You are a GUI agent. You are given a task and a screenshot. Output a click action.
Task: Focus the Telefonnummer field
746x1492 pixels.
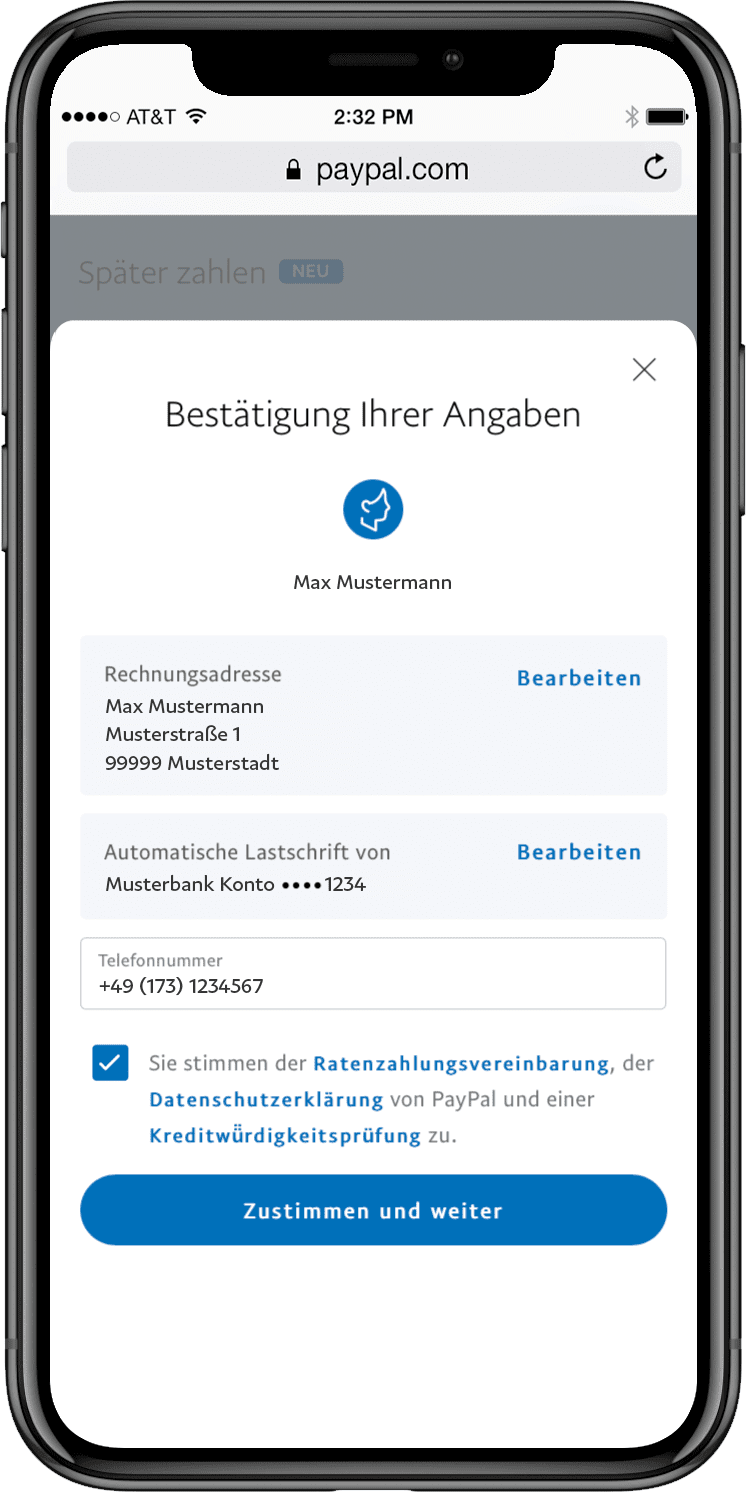(373, 974)
